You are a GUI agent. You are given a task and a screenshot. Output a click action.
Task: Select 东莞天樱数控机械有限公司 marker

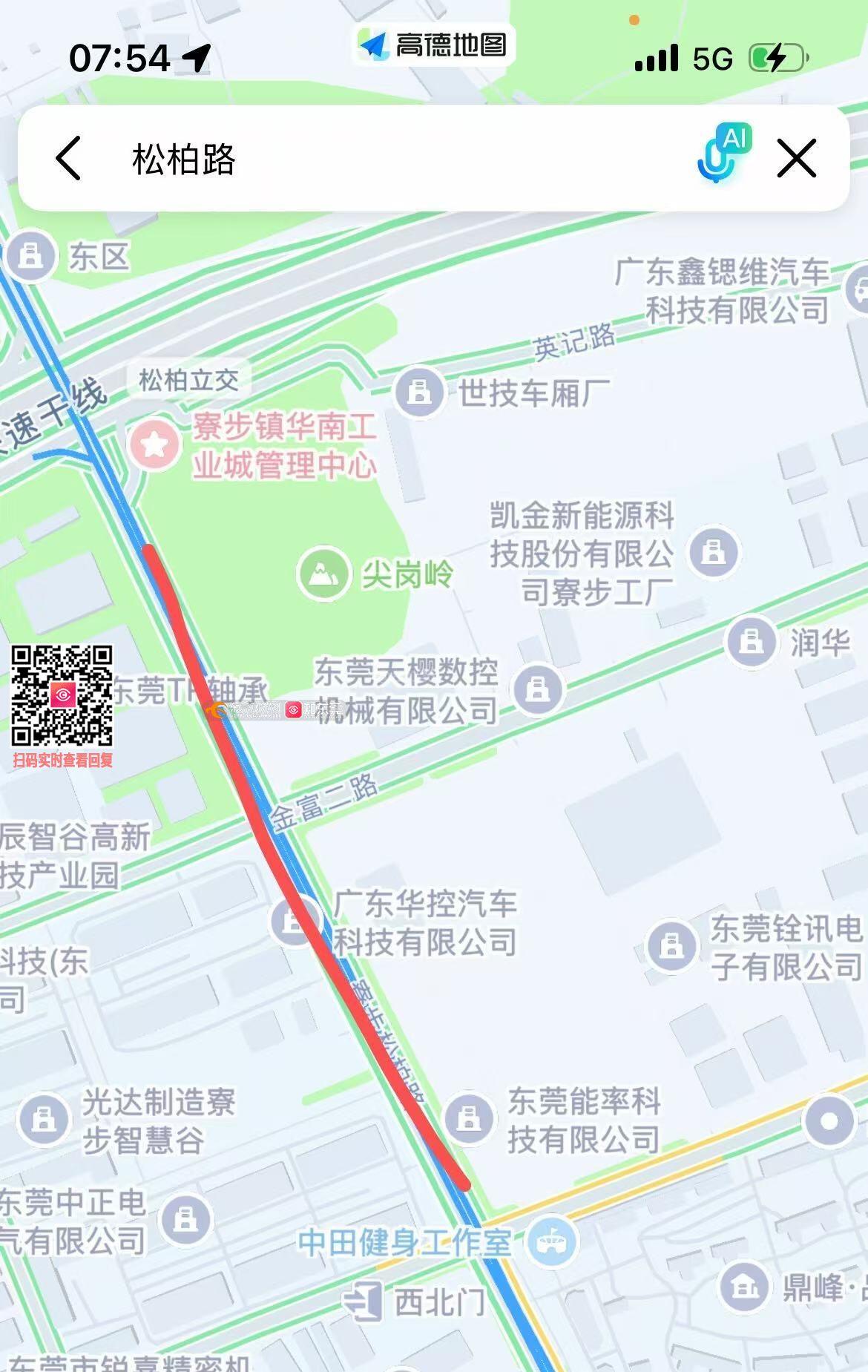pyautogui.click(x=539, y=689)
